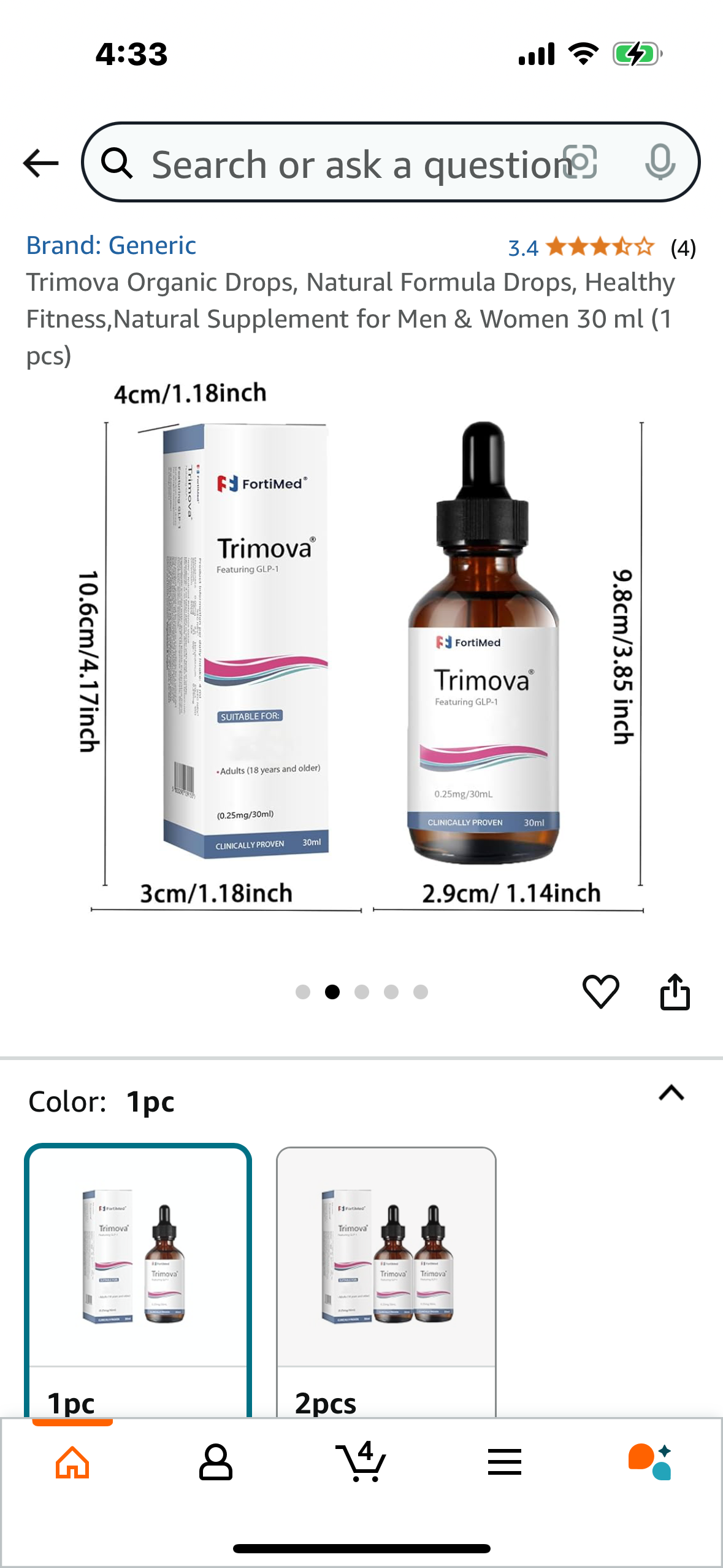
Task: Open the shopping cart with 4 items
Action: [x=361, y=1462]
